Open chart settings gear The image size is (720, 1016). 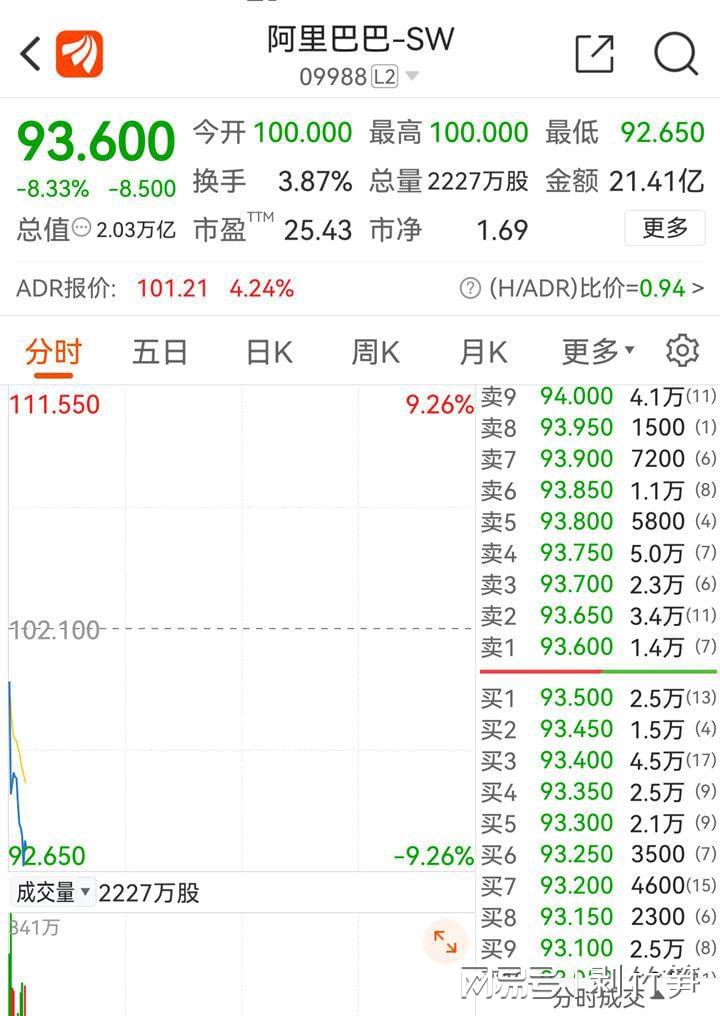682,351
